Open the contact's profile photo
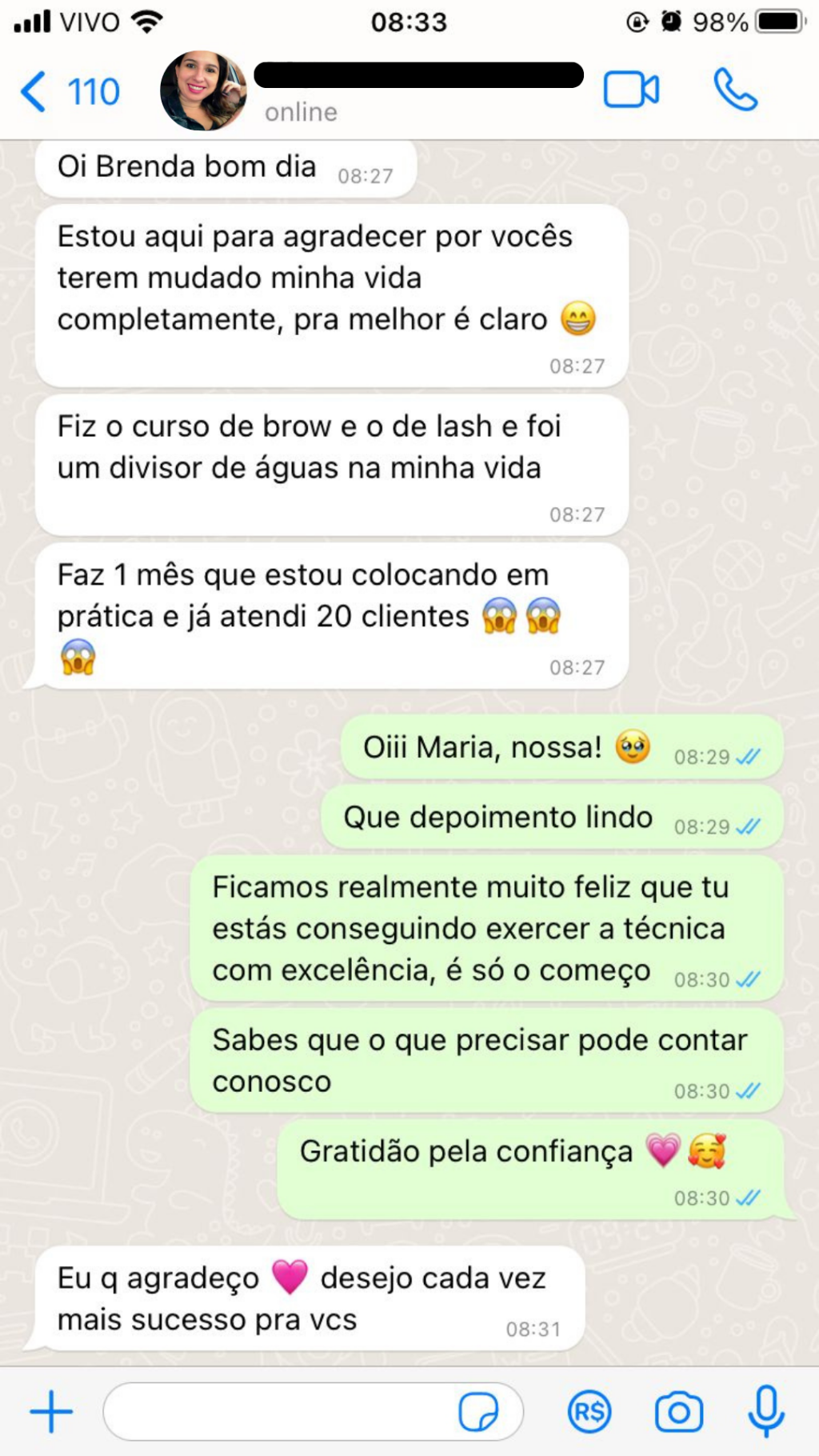819x1456 pixels. [x=203, y=90]
